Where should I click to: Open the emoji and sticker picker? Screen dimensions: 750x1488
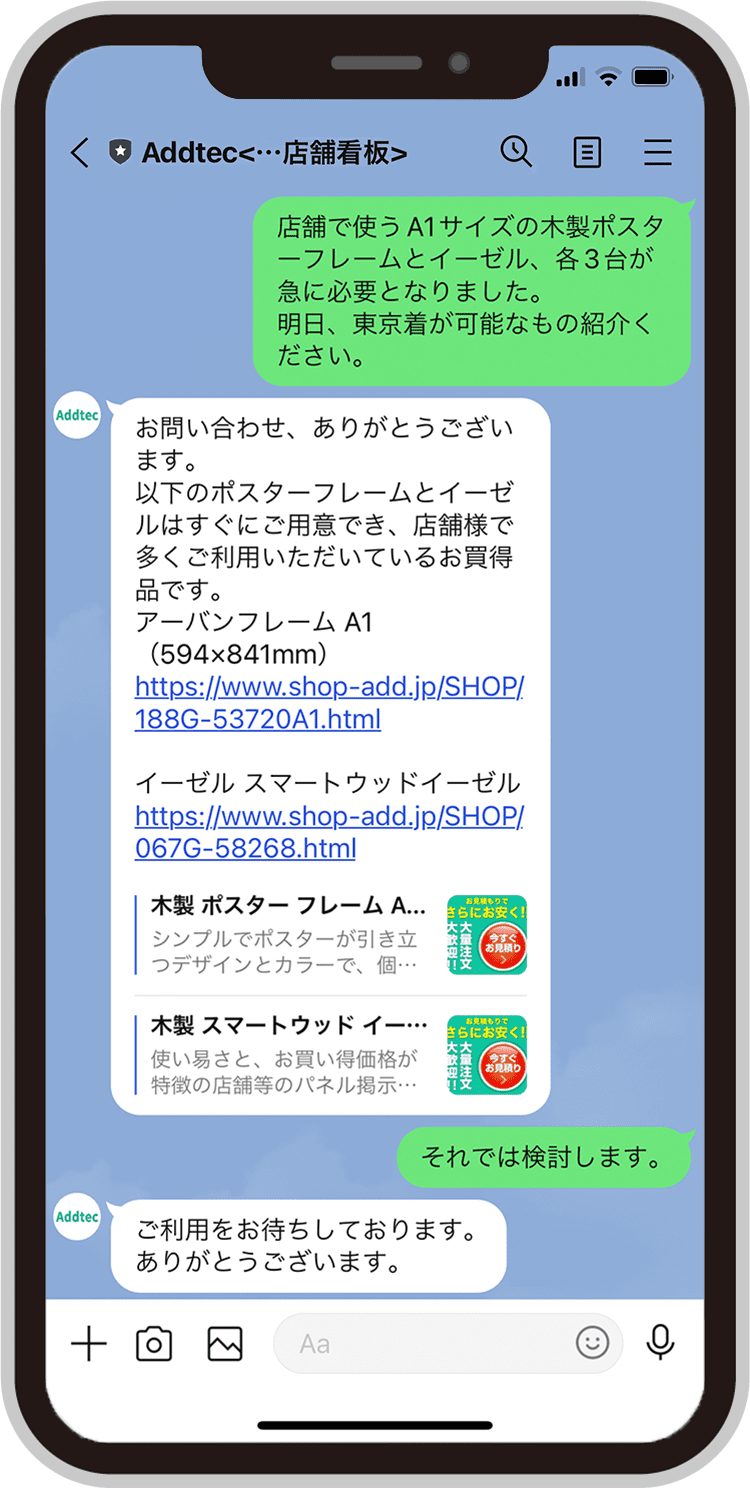[x=592, y=1343]
